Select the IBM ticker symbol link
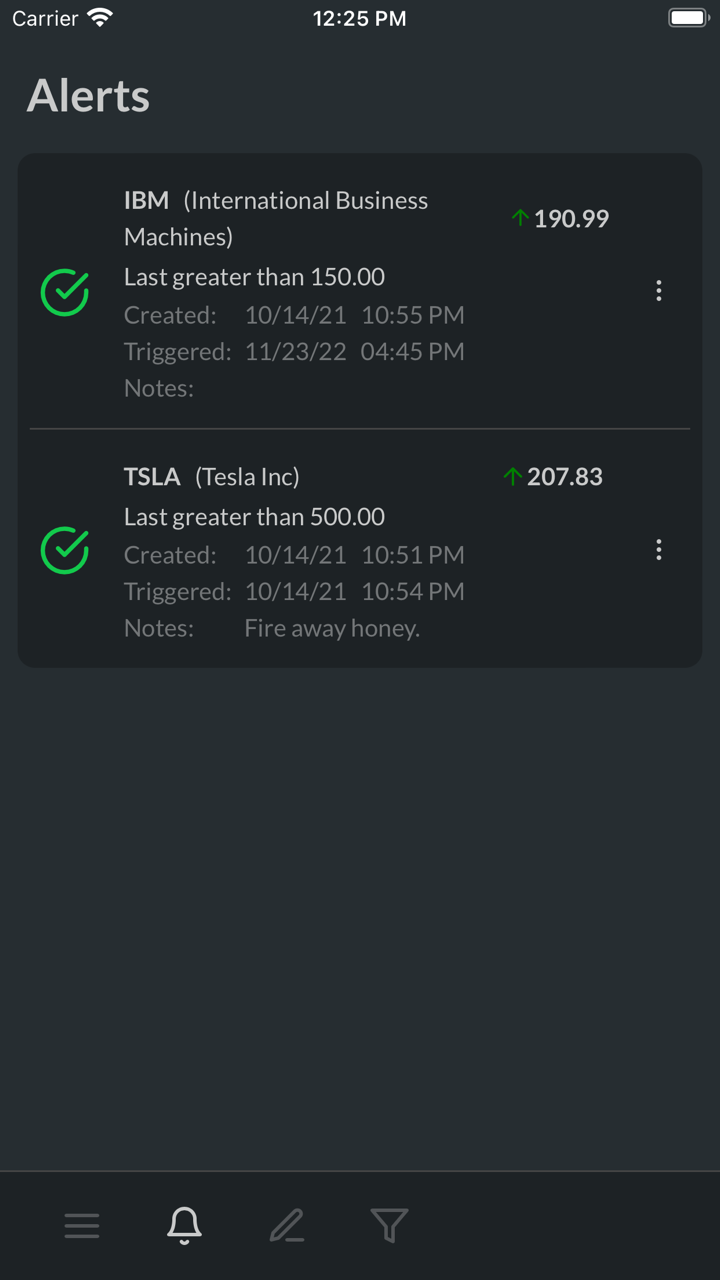Screen dimensions: 720x1280 [x=147, y=200]
